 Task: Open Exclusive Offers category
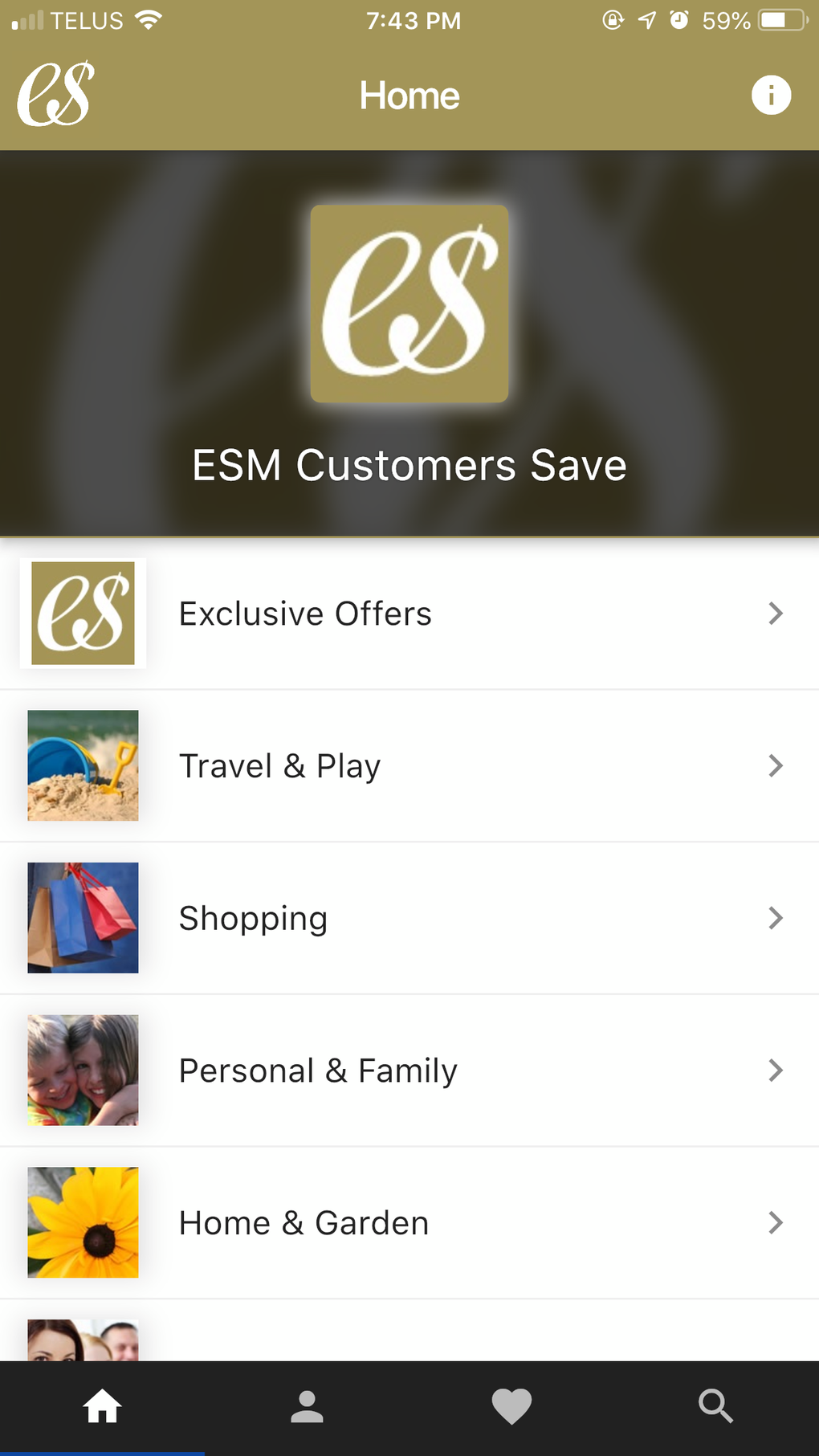click(409, 614)
